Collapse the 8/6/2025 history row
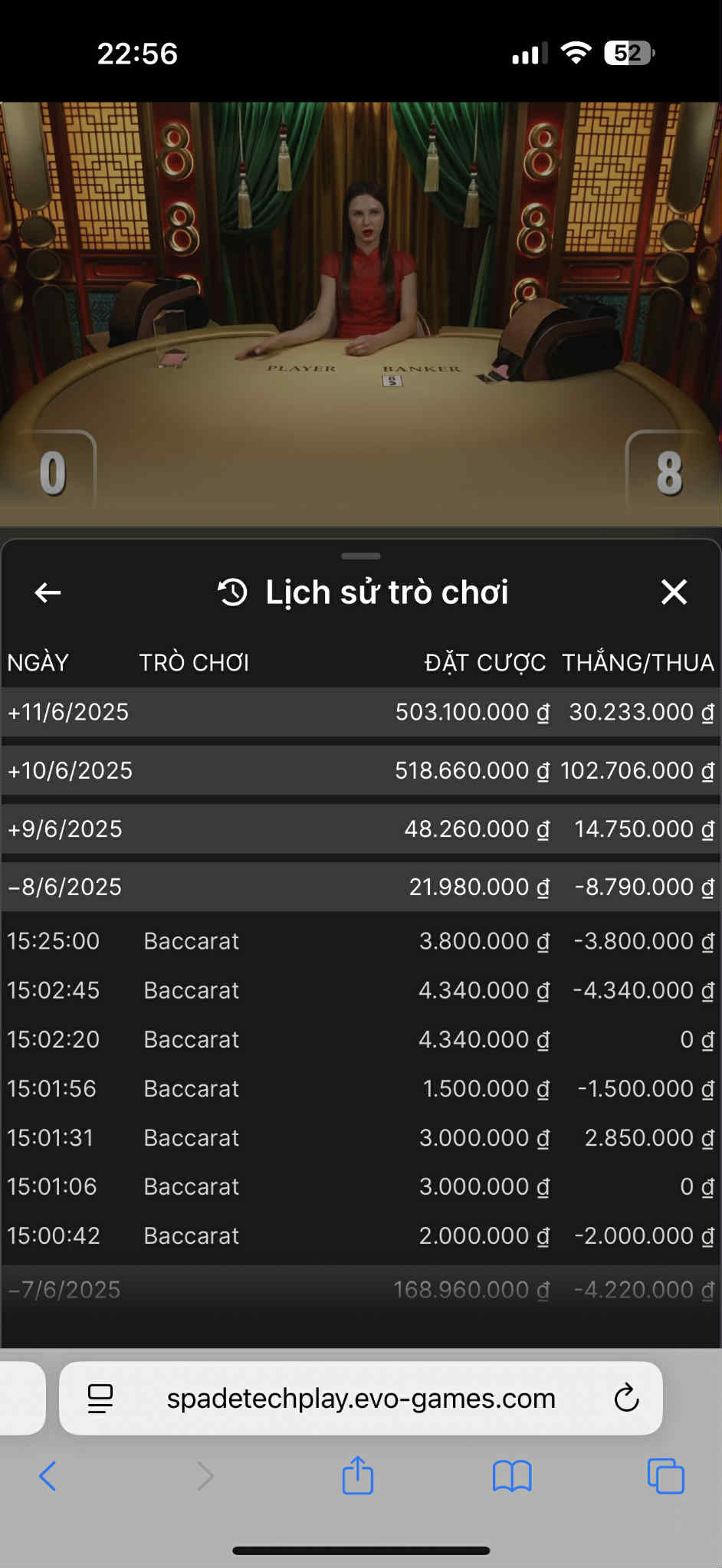The height and width of the screenshot is (1568, 722). point(360,887)
